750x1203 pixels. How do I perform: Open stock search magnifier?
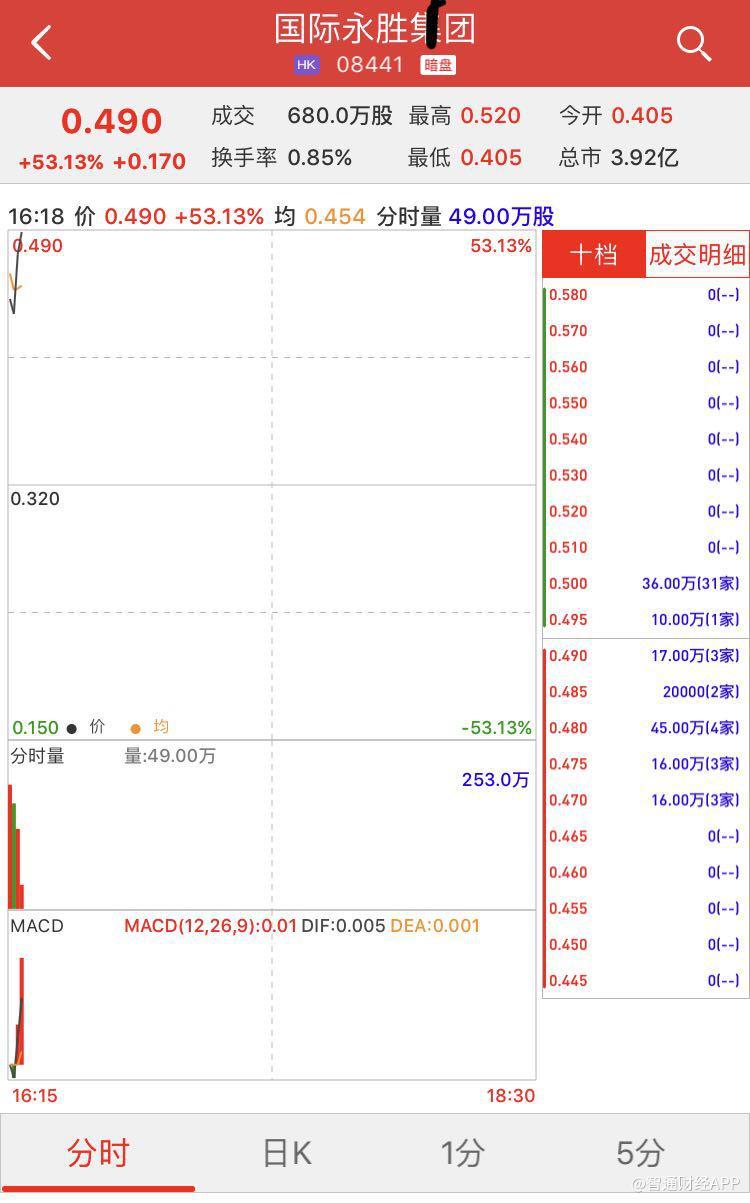click(693, 43)
